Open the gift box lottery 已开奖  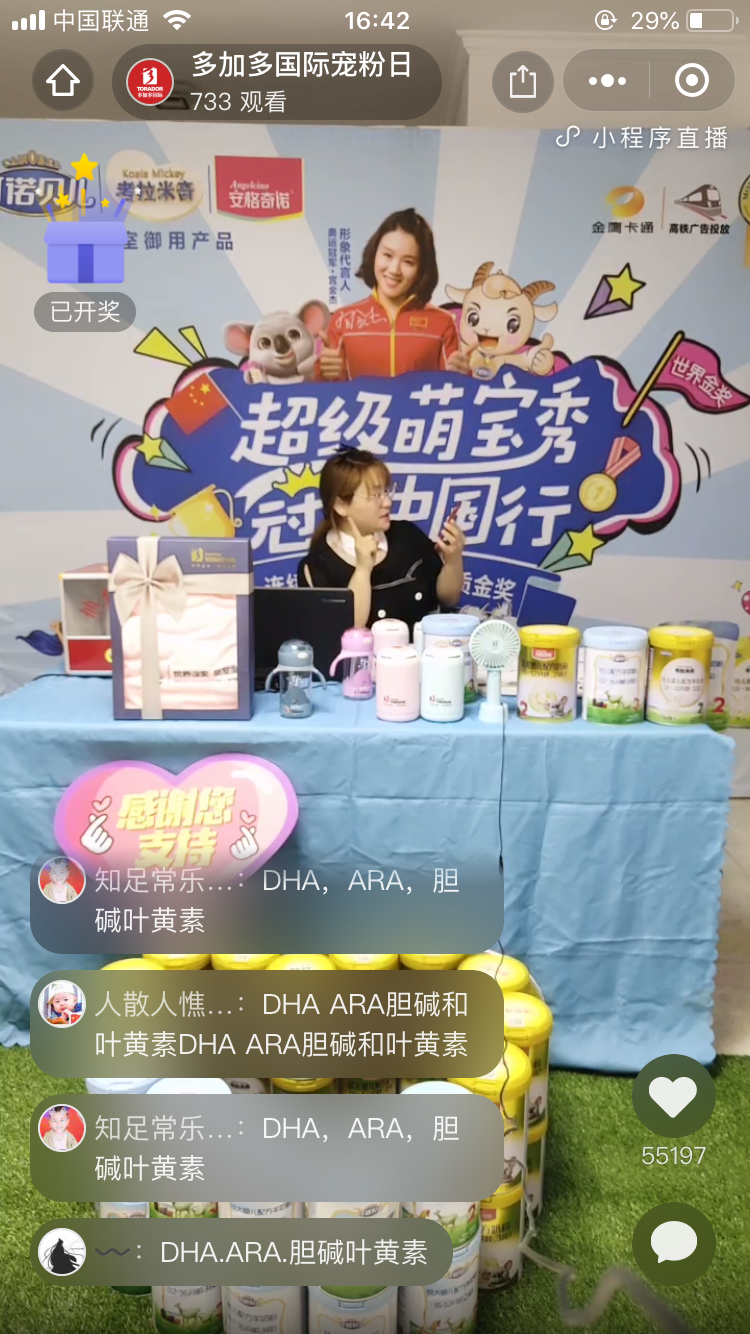(x=85, y=255)
